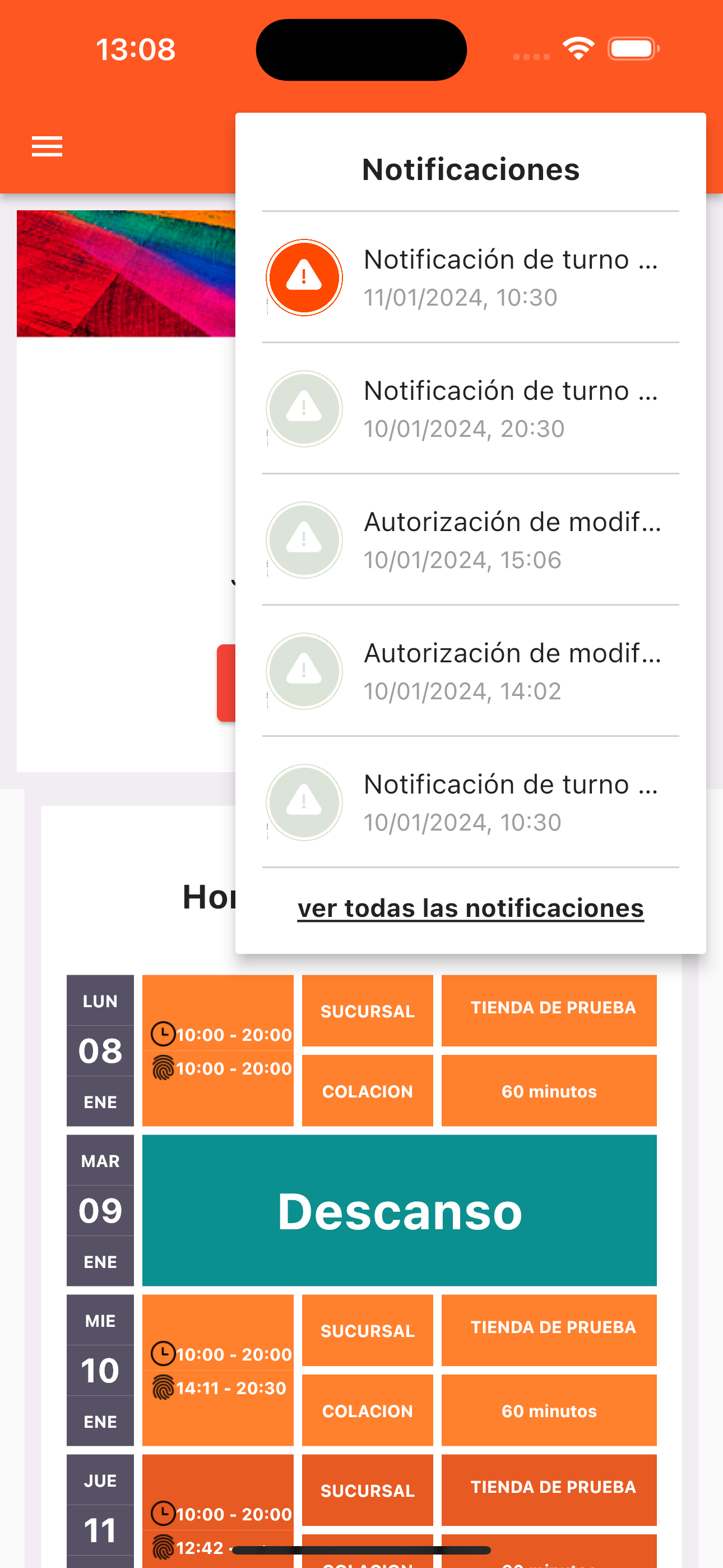The height and width of the screenshot is (1568, 723).
Task: Open the hamburger drawer menu
Action: (47, 147)
